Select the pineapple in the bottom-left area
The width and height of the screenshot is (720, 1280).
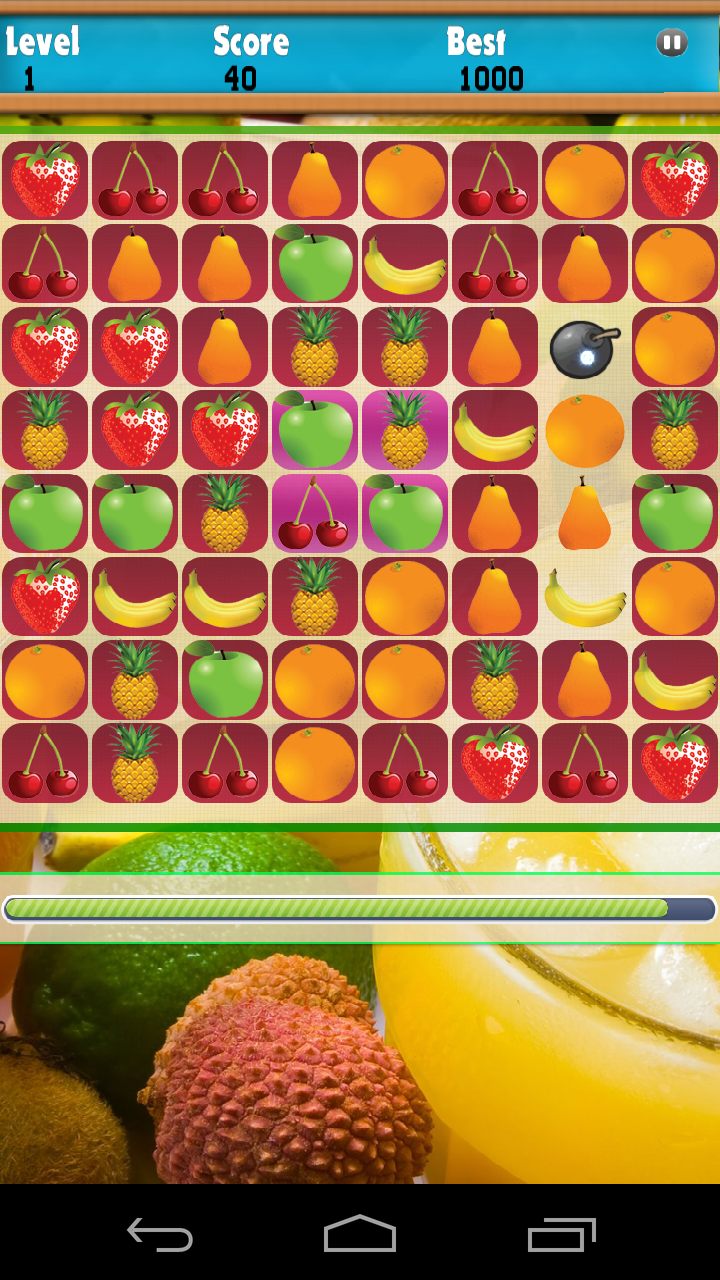(134, 764)
